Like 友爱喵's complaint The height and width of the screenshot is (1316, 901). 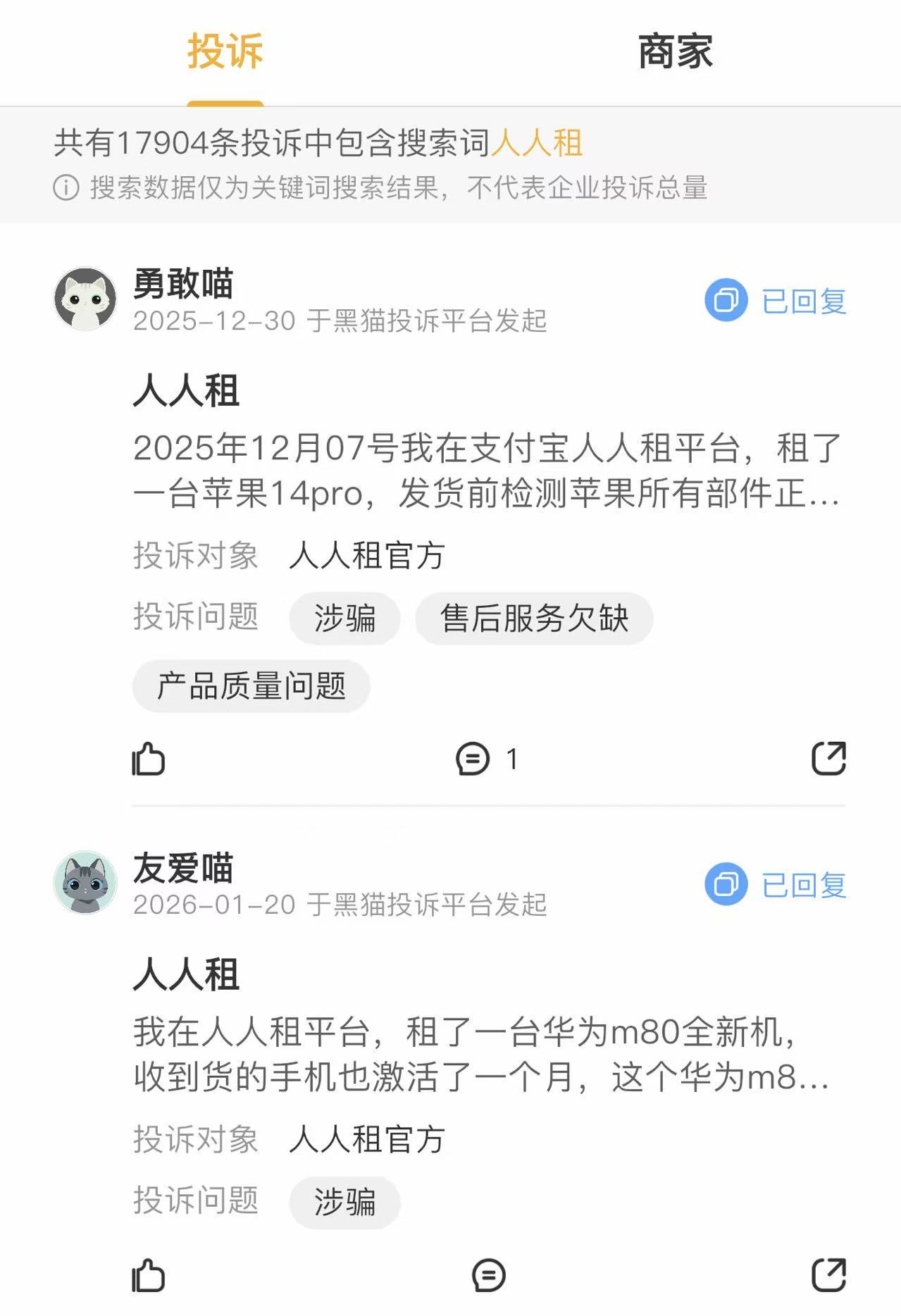149,1276
